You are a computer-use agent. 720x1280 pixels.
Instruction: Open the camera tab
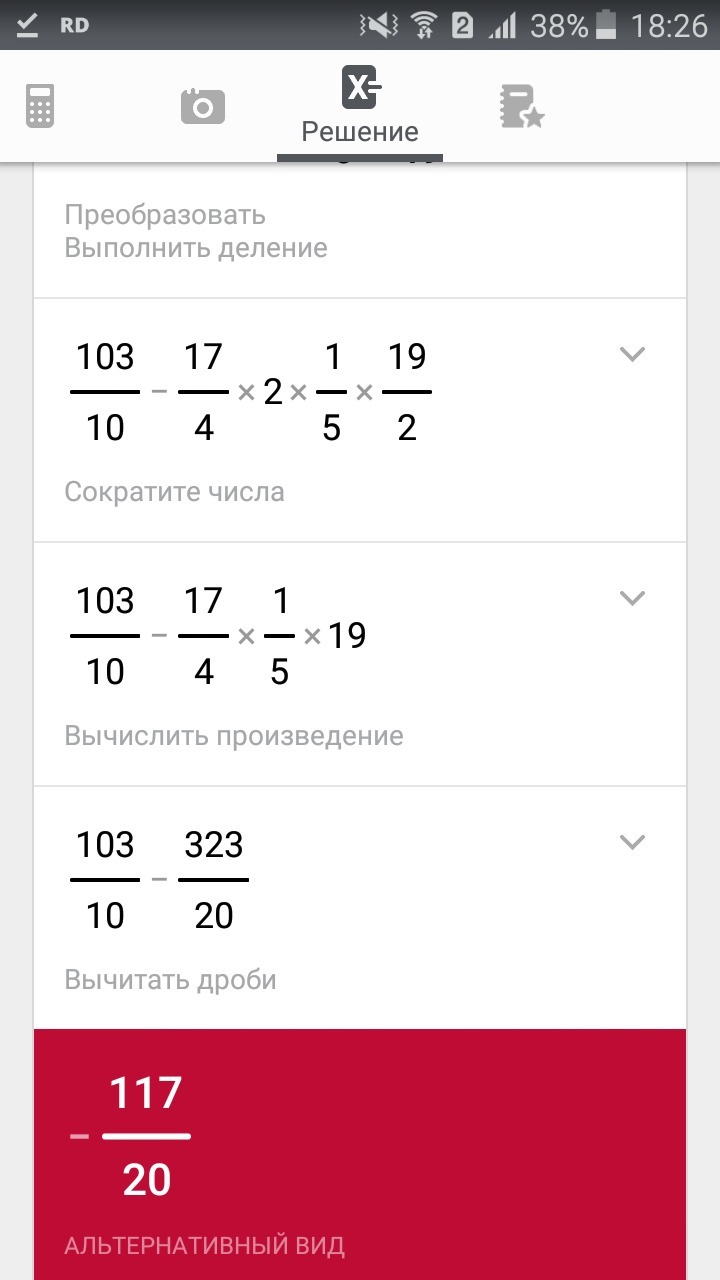pos(202,105)
